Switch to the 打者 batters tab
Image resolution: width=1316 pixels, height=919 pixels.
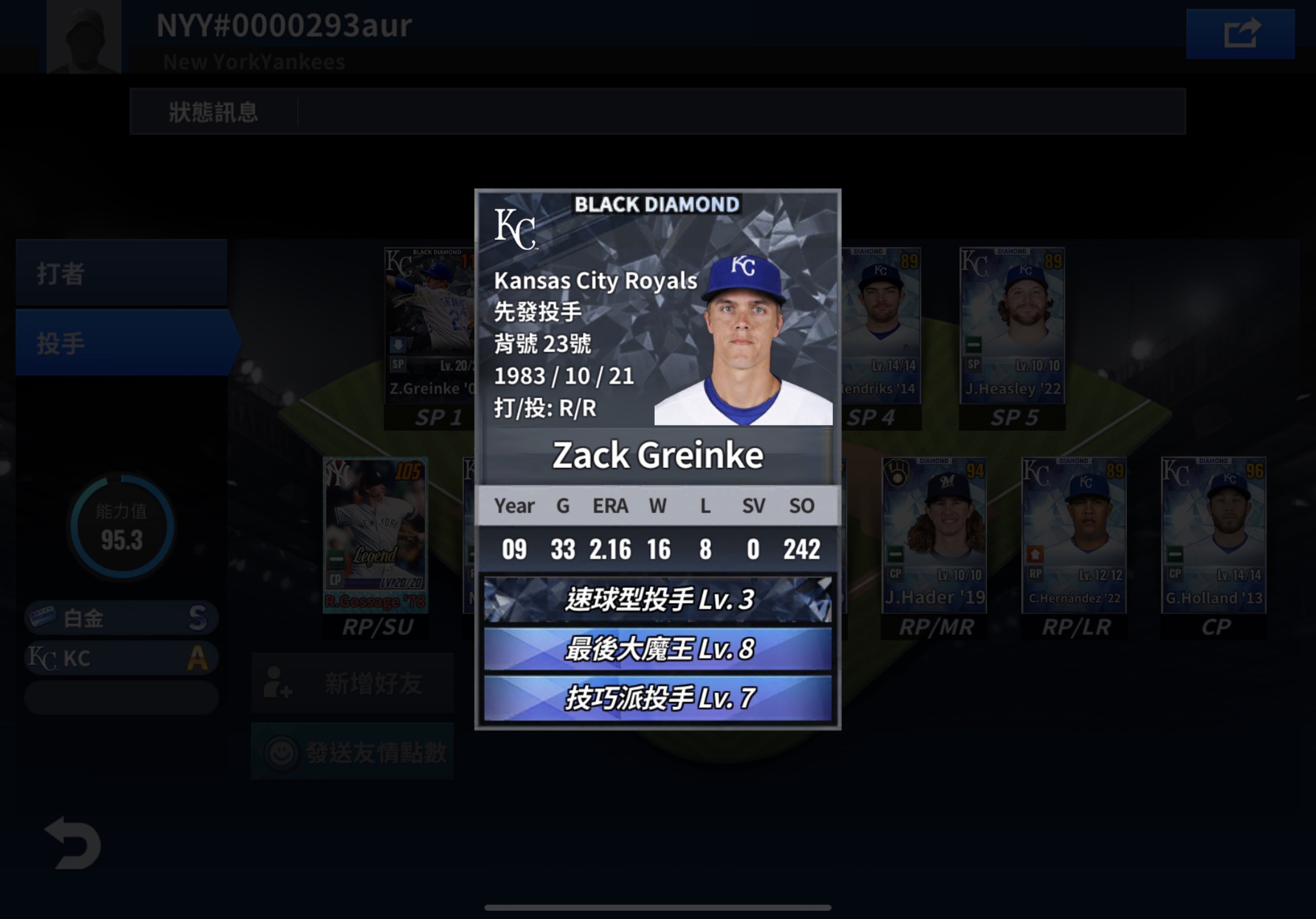click(x=121, y=273)
